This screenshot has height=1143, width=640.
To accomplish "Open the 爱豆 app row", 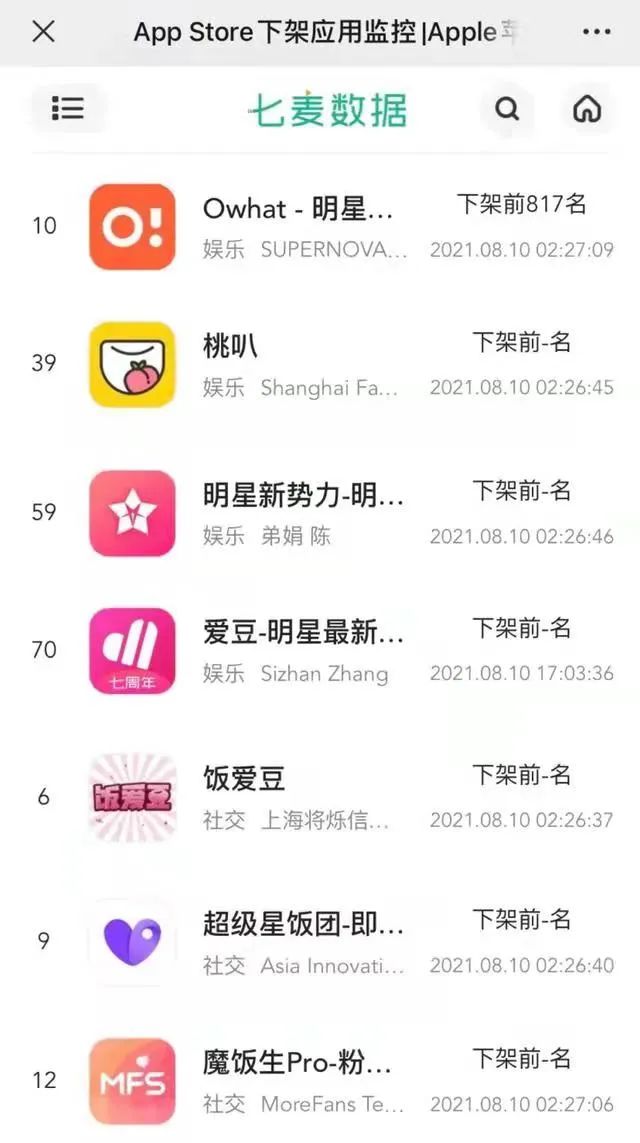I will tap(321, 650).
